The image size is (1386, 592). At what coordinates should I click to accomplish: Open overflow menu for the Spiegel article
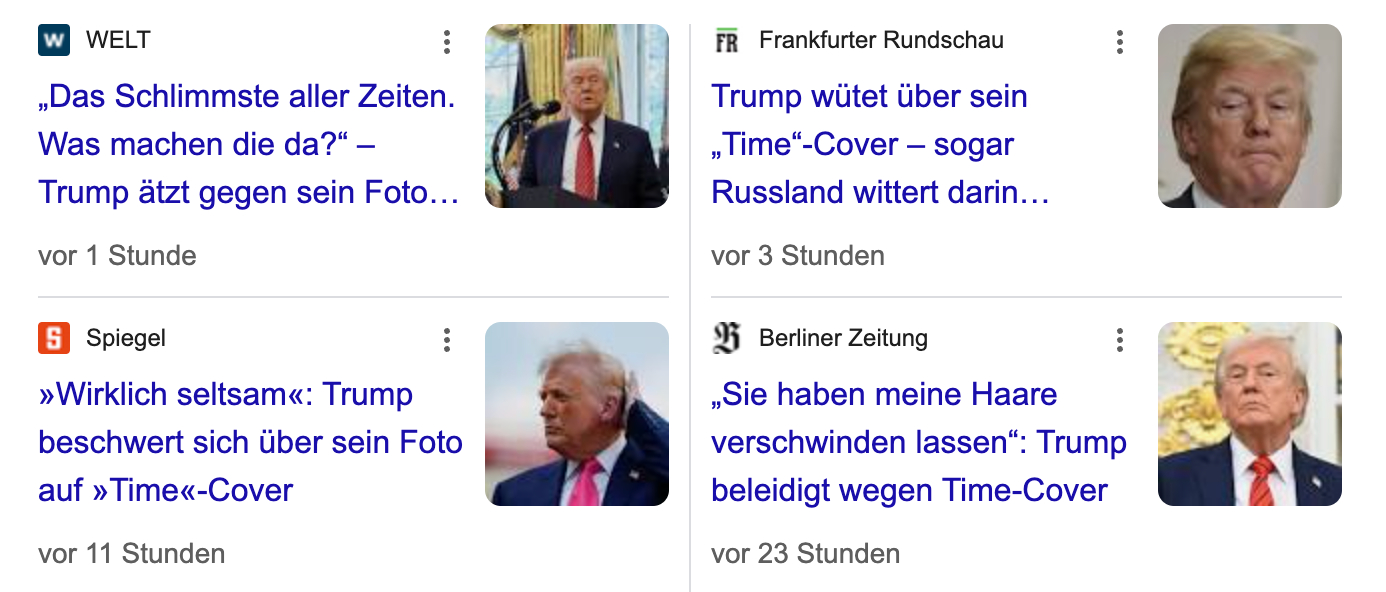point(447,340)
